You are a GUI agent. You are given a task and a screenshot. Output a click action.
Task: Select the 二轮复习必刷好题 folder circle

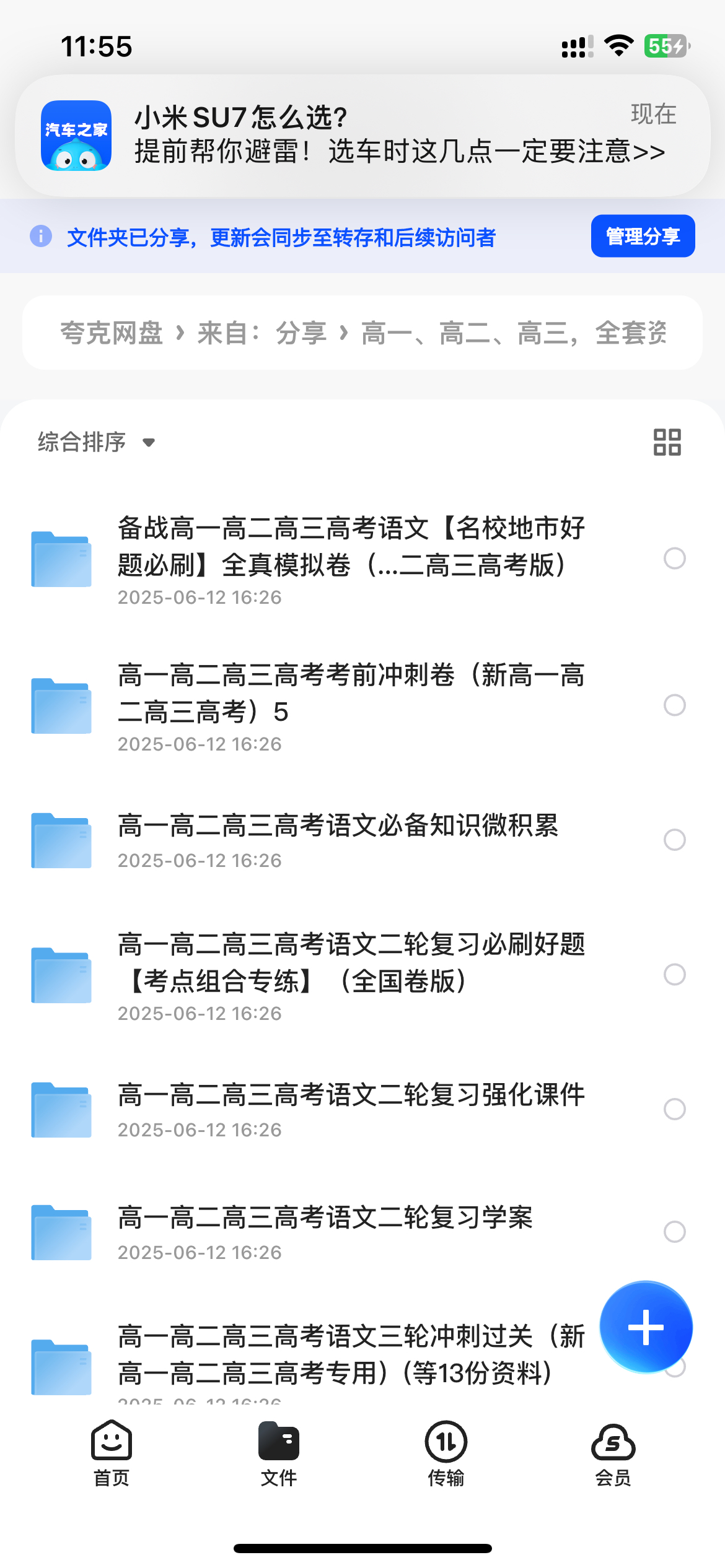674,974
